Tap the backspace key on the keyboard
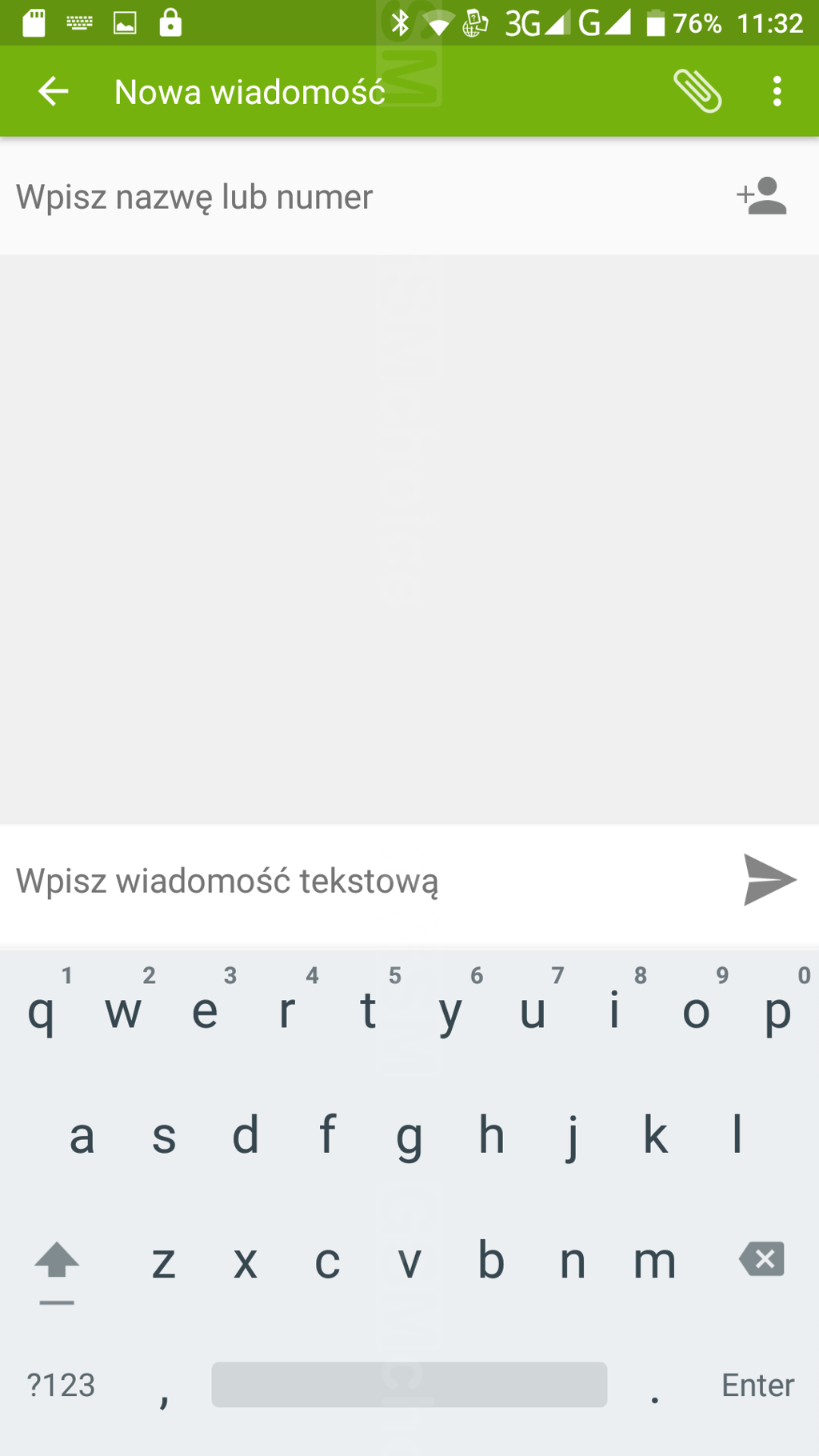The width and height of the screenshot is (819, 1456). click(x=761, y=1260)
